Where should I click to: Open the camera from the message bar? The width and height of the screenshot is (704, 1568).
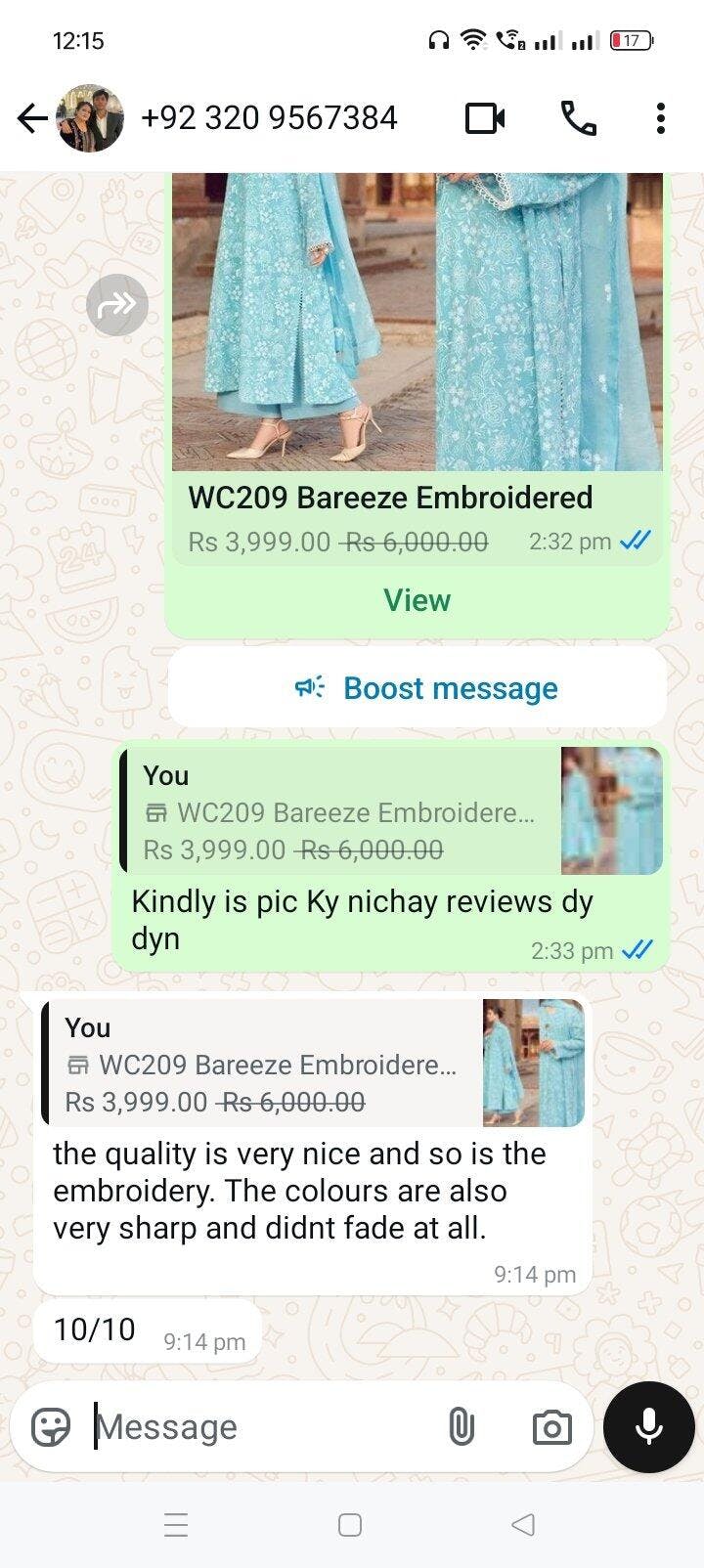coord(551,1427)
